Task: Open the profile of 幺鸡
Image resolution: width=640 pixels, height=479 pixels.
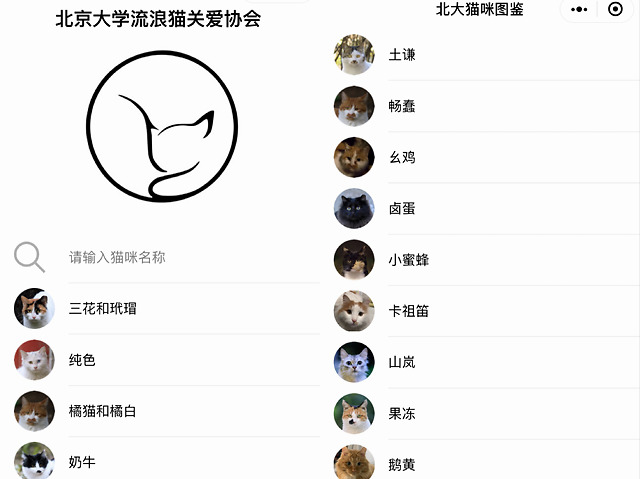Action: 402,157
